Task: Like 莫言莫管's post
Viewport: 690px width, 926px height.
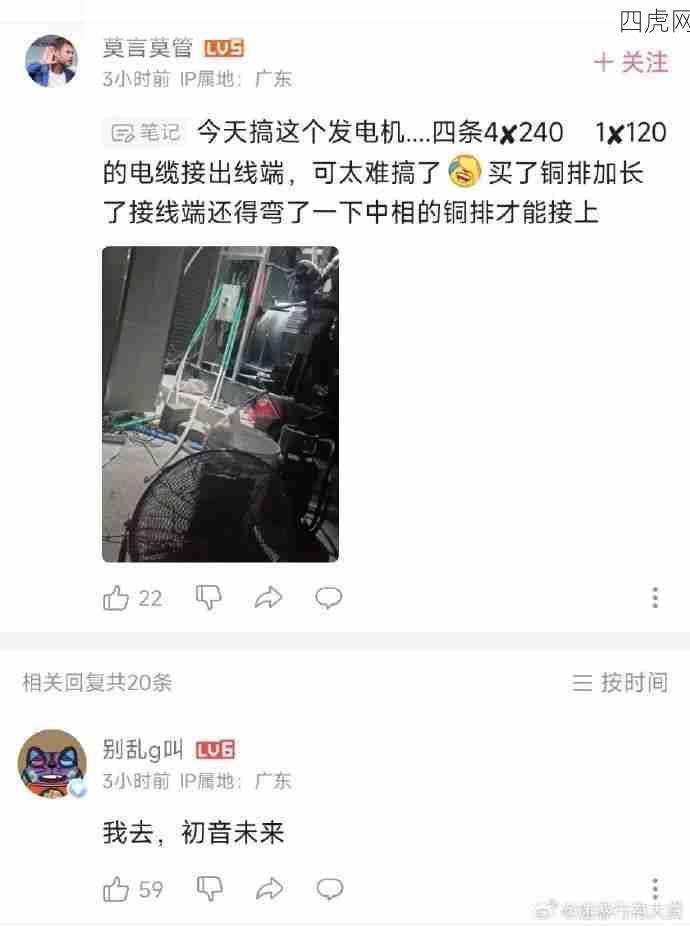Action: (117, 598)
